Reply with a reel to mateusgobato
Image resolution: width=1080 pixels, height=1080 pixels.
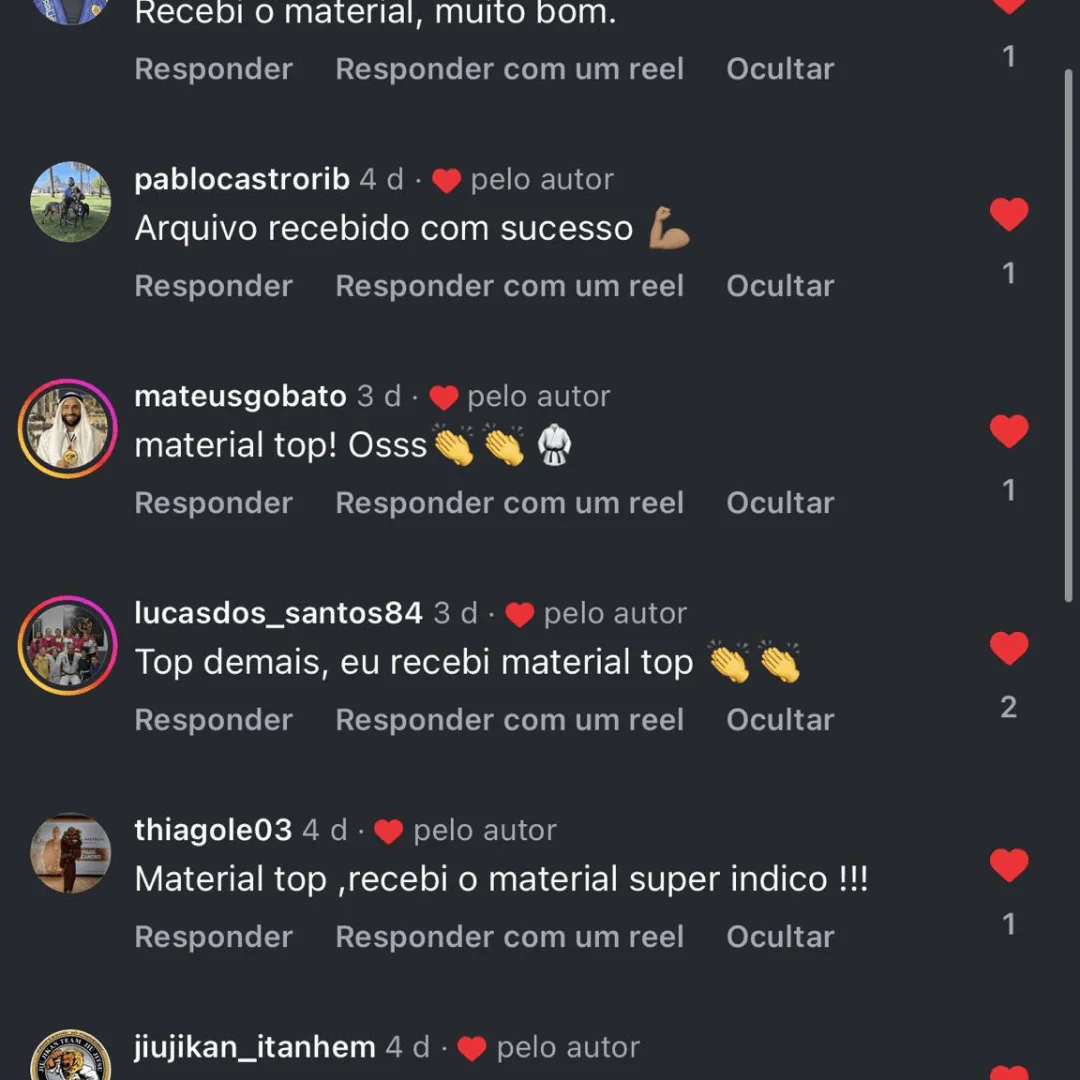point(509,503)
